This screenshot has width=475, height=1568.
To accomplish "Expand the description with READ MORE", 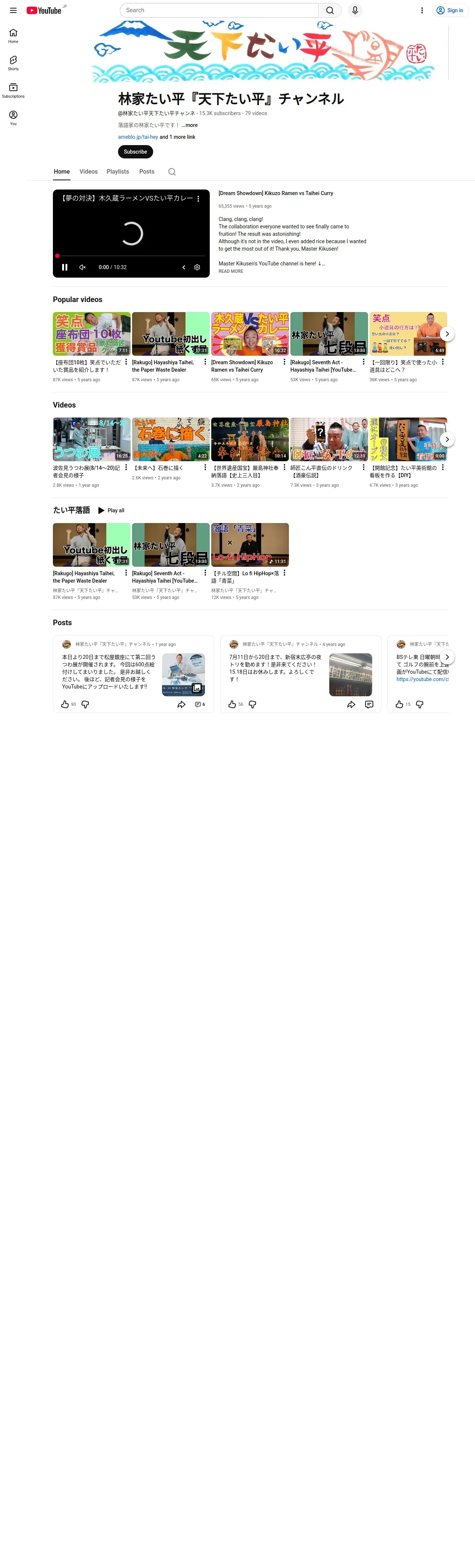I will pos(230,271).
